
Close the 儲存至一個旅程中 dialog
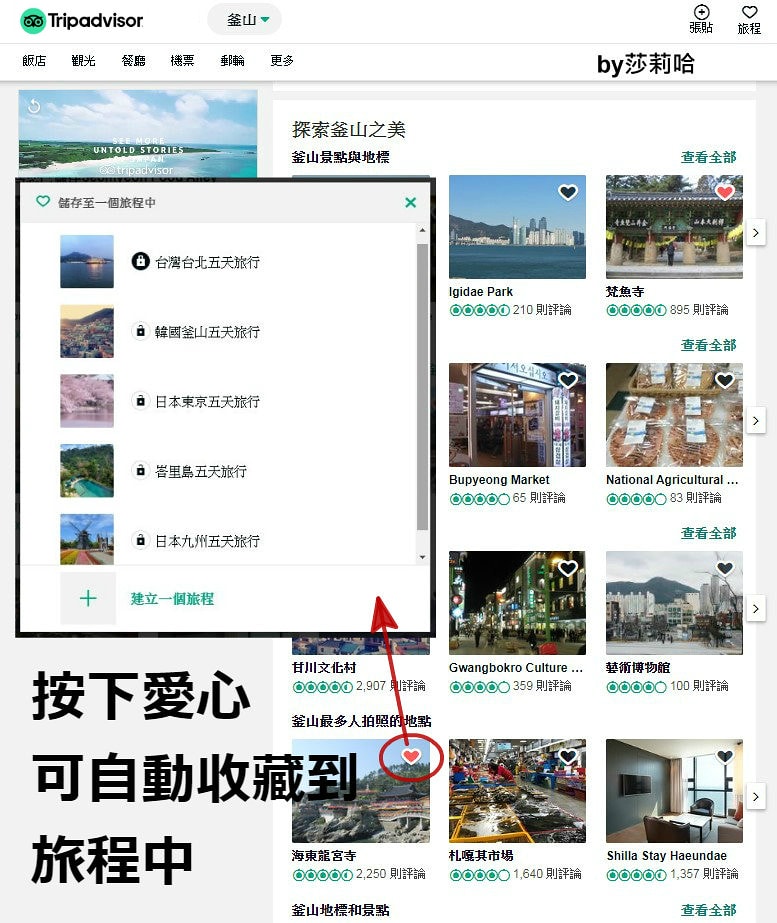click(x=410, y=203)
